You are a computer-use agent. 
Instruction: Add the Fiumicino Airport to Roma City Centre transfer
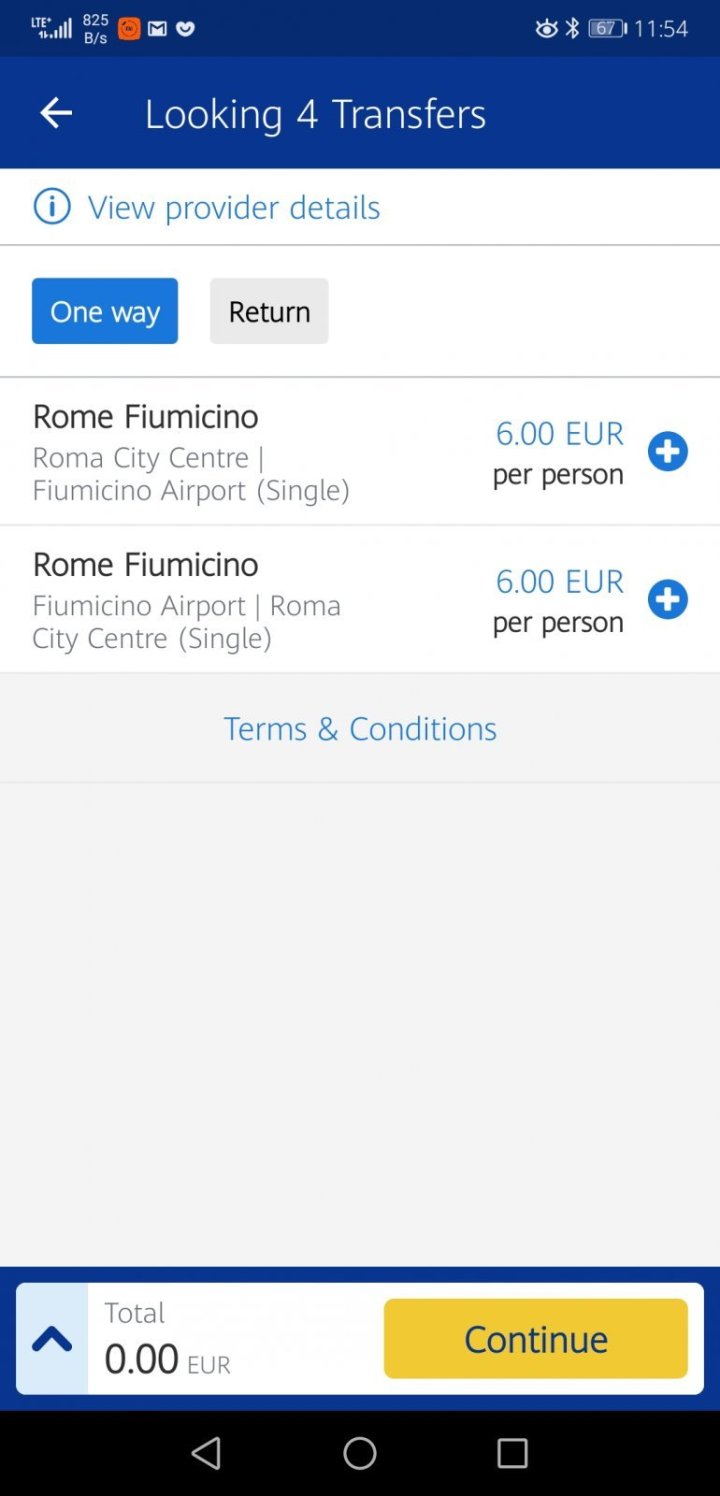tap(667, 600)
